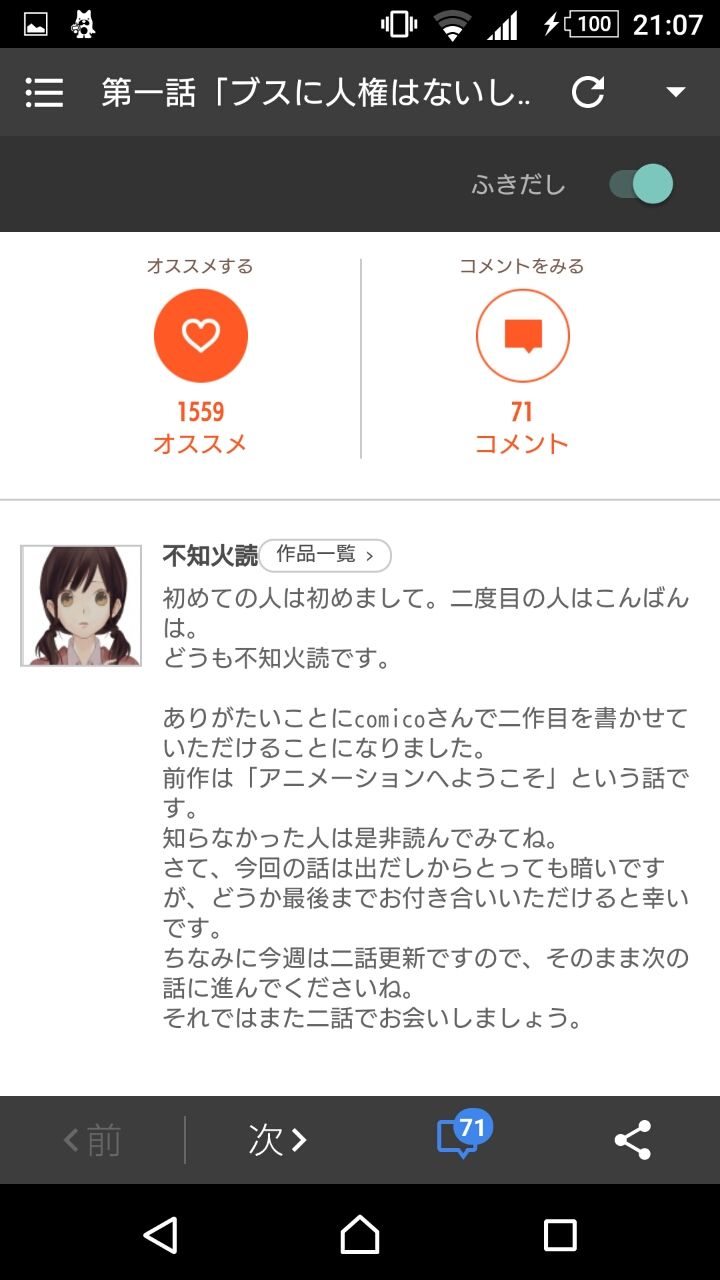Recommend episode with the heart button
Image resolution: width=720 pixels, height=1280 pixels.
(201, 336)
